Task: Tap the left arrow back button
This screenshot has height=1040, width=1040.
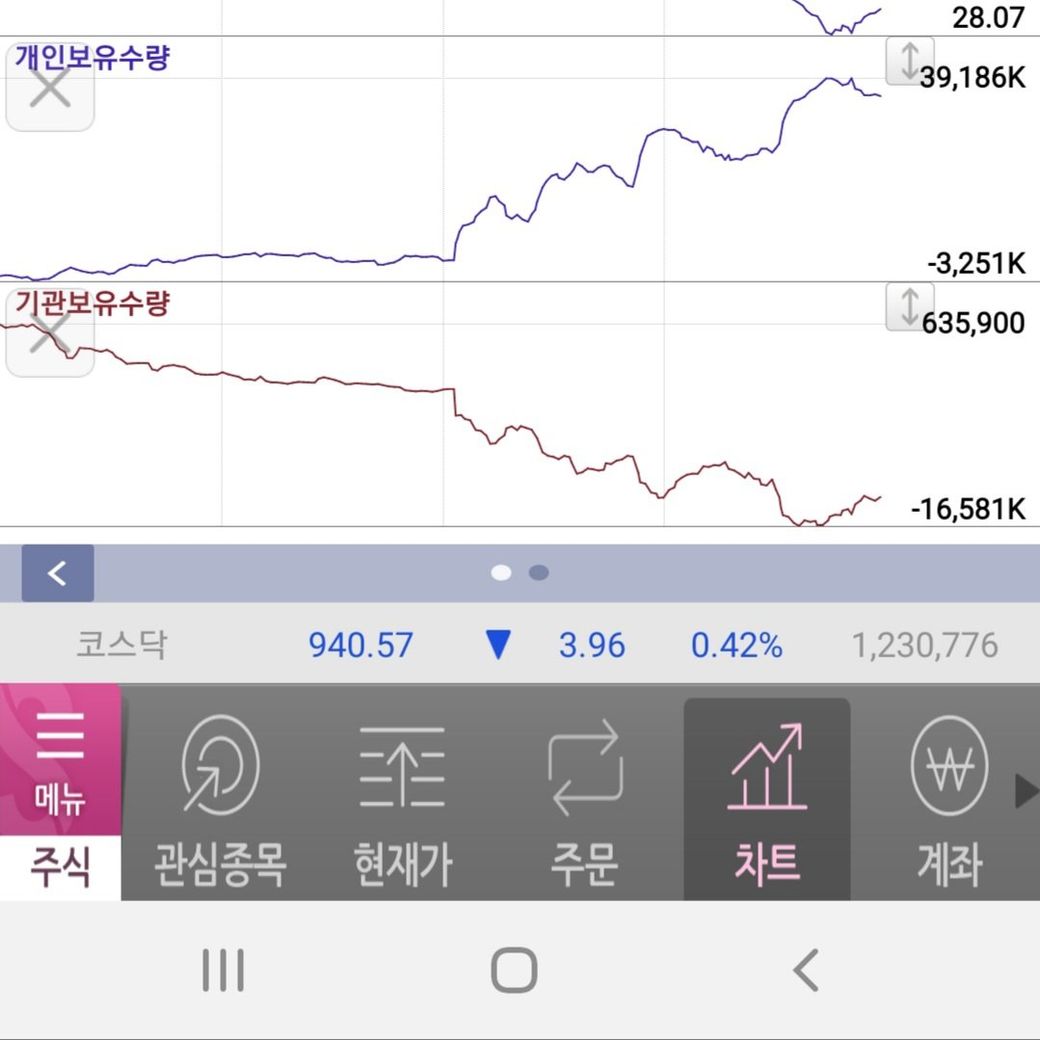Action: (x=58, y=573)
